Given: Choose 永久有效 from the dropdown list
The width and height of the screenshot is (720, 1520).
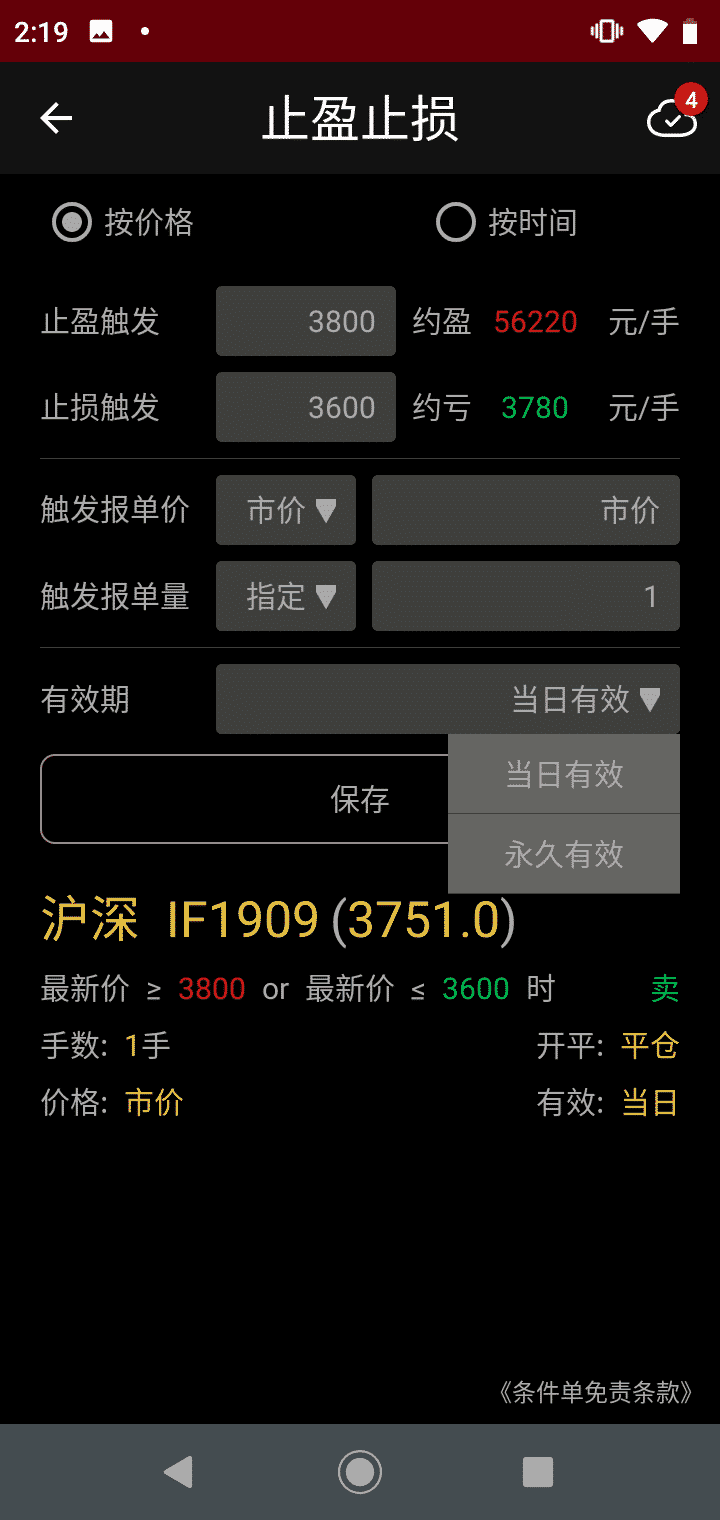Looking at the screenshot, I should (x=564, y=854).
